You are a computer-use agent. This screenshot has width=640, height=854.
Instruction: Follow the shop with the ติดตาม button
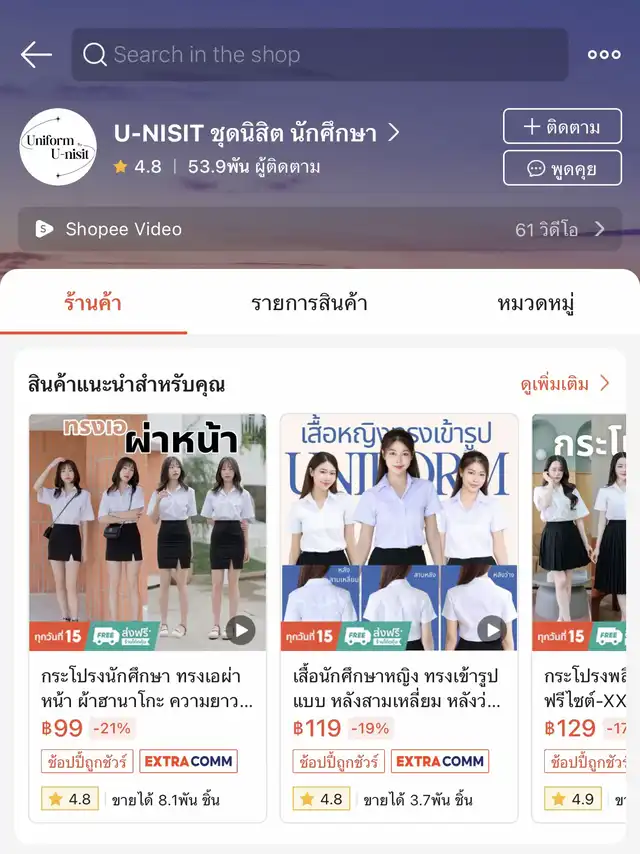(562, 127)
